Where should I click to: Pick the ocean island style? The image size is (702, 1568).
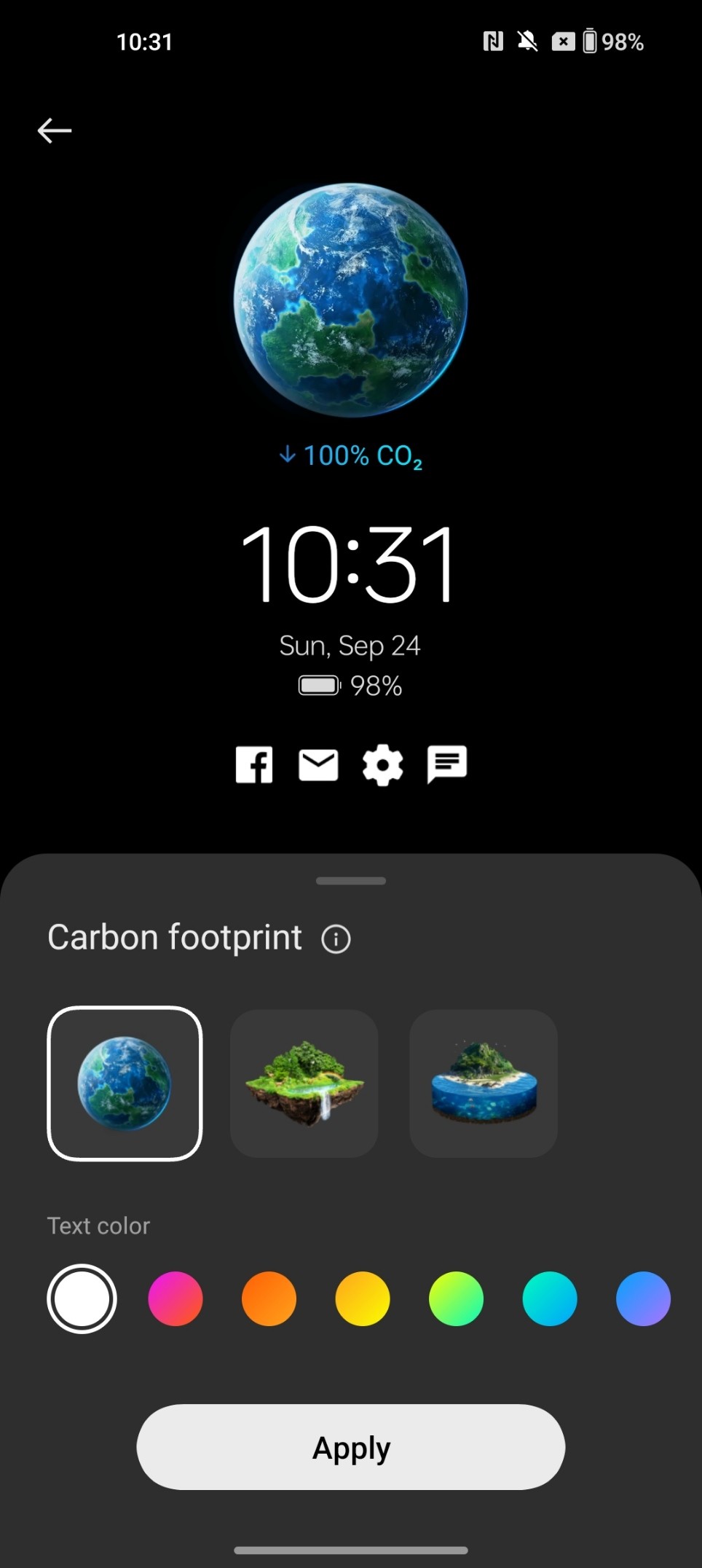(x=484, y=1083)
